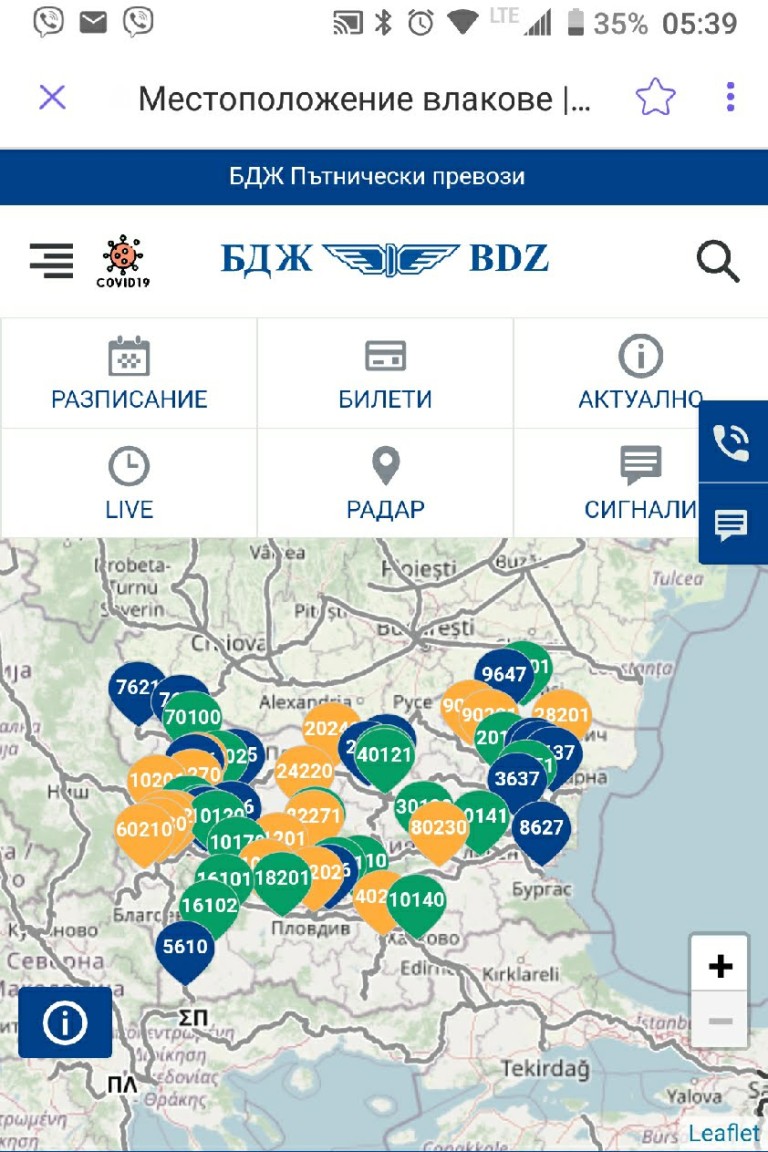The width and height of the screenshot is (768, 1152).
Task: Open the РАЗПИСАНИЕ timetable section
Action: click(129, 374)
